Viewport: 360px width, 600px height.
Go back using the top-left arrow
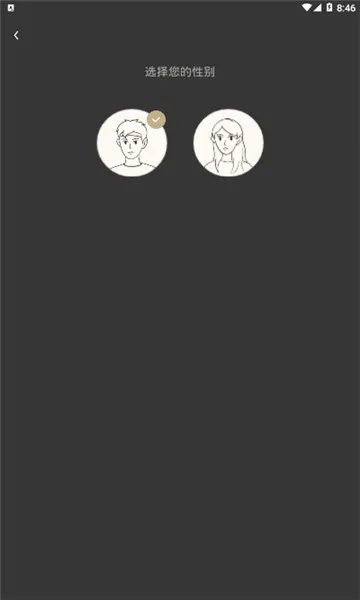pos(16,36)
